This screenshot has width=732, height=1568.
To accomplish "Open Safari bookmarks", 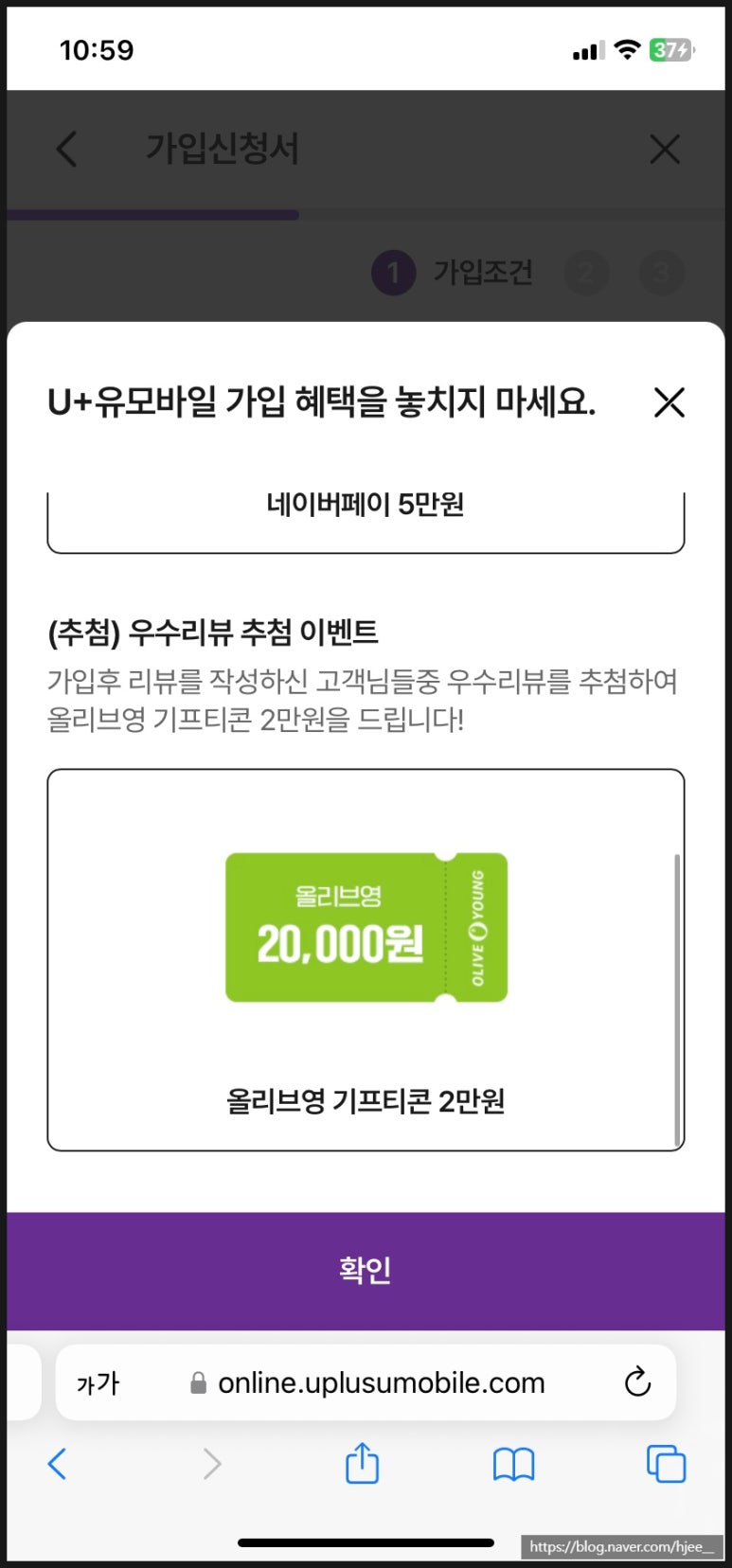I will point(513,1464).
